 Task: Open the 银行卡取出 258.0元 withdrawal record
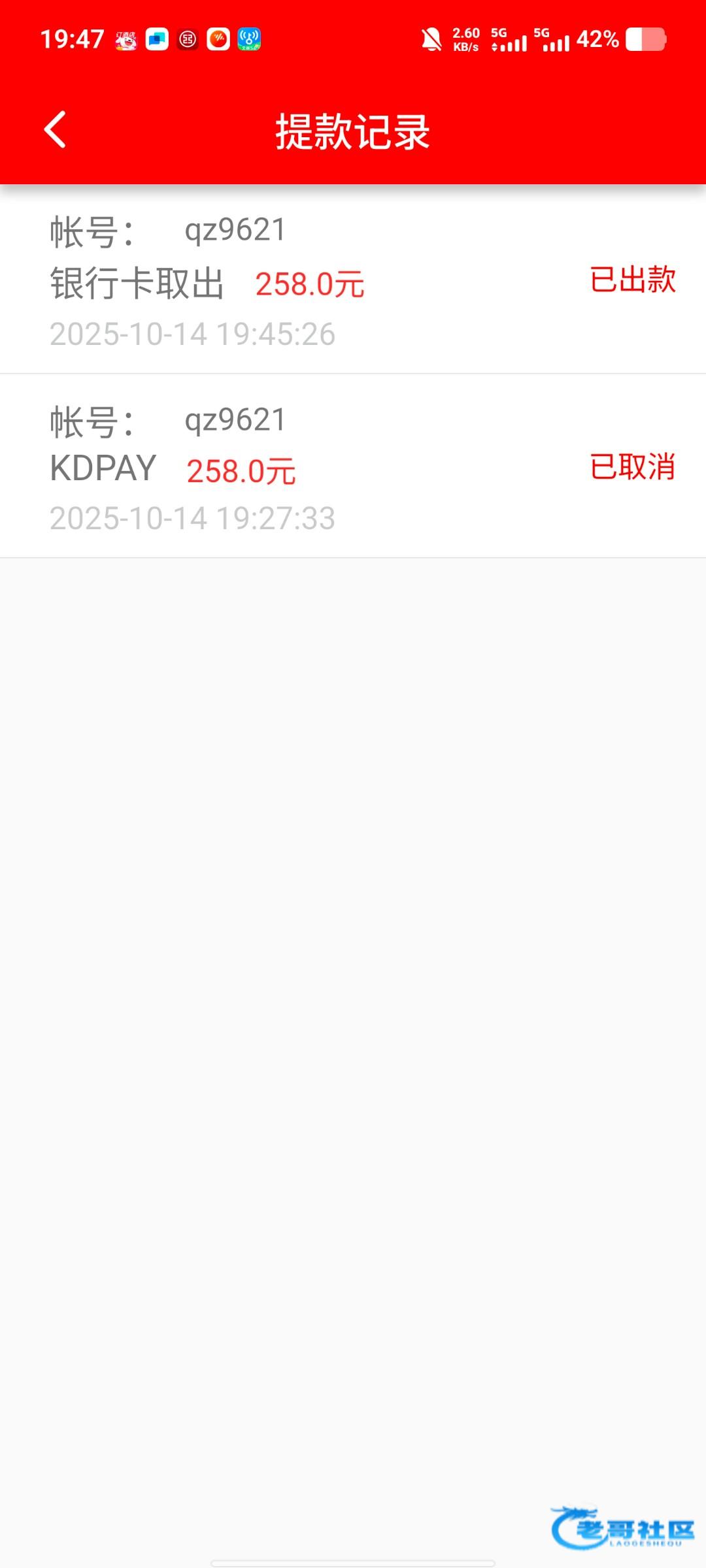click(353, 282)
